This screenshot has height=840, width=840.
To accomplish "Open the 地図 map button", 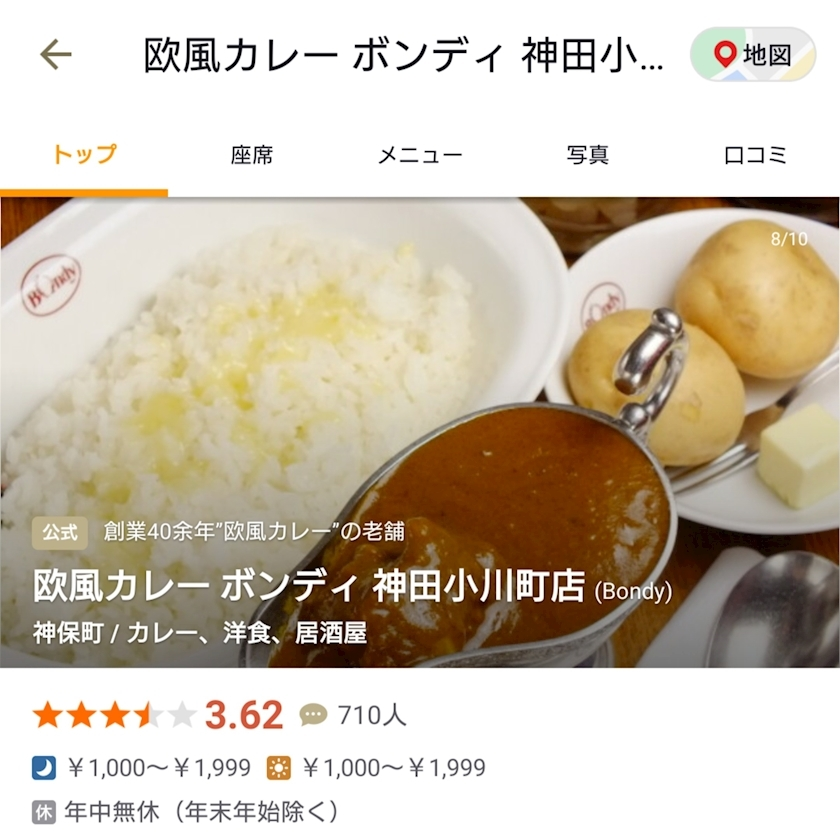I will coord(753,54).
